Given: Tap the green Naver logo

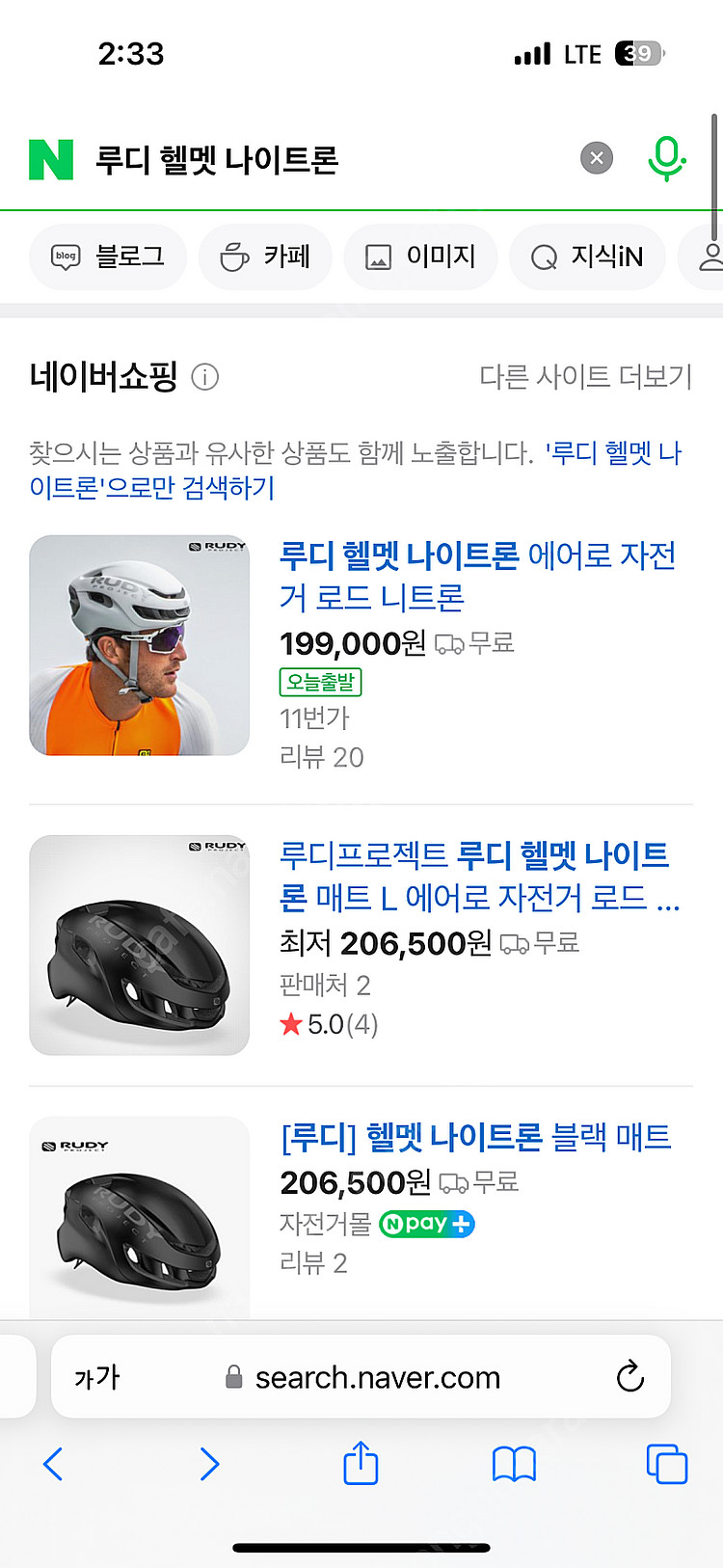Looking at the screenshot, I should click(51, 159).
